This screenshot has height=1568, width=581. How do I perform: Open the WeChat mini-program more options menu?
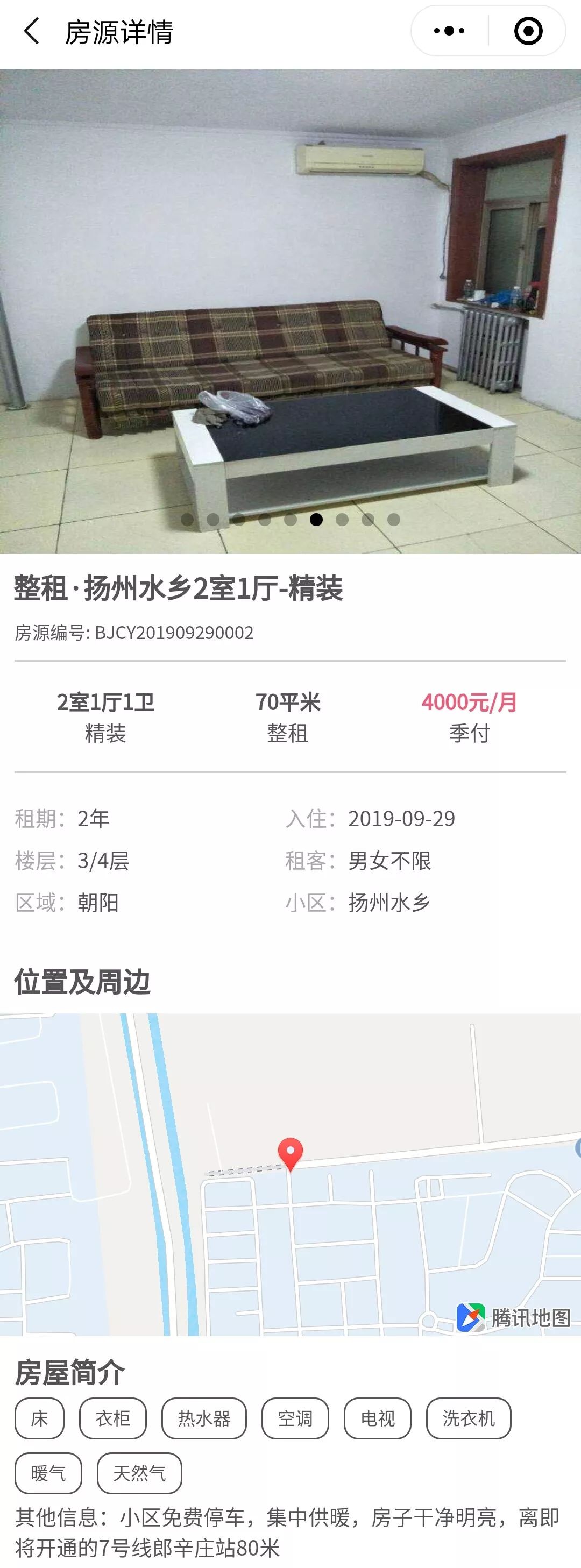point(448,31)
